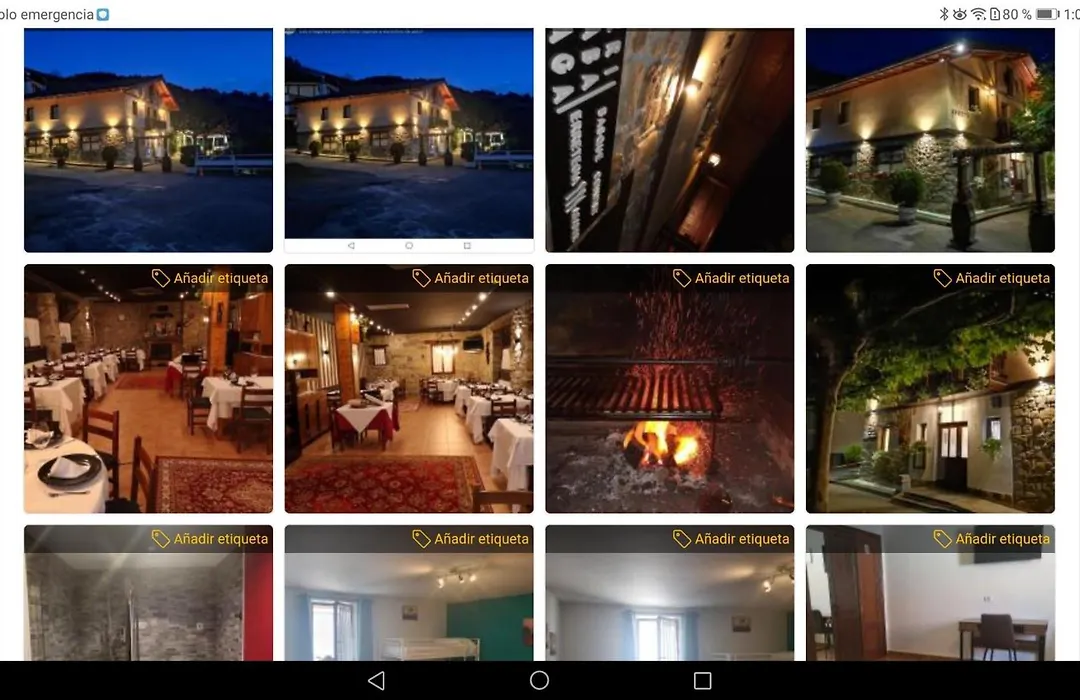Go to the home screen

click(539, 681)
